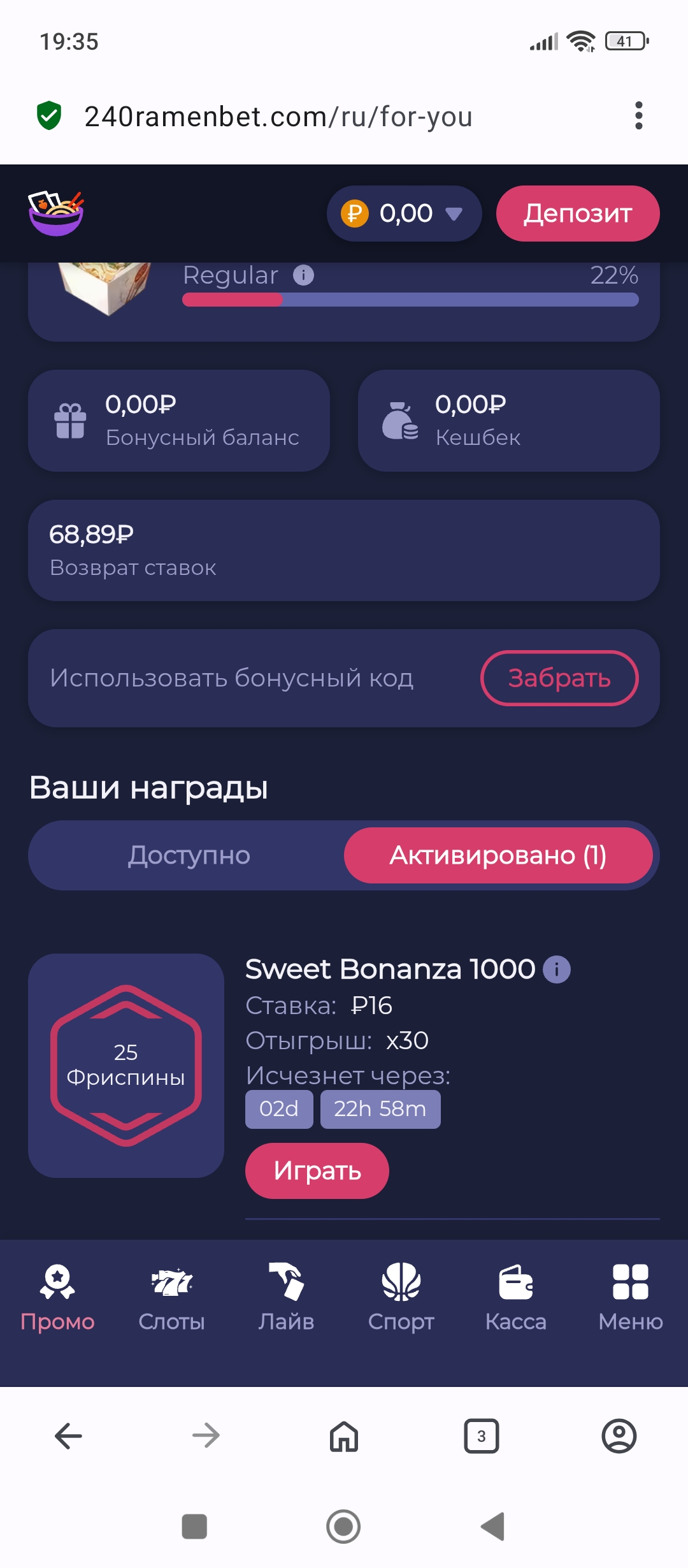Open the Лайв section
Viewport: 688px width, 1568px height.
click(x=286, y=1296)
